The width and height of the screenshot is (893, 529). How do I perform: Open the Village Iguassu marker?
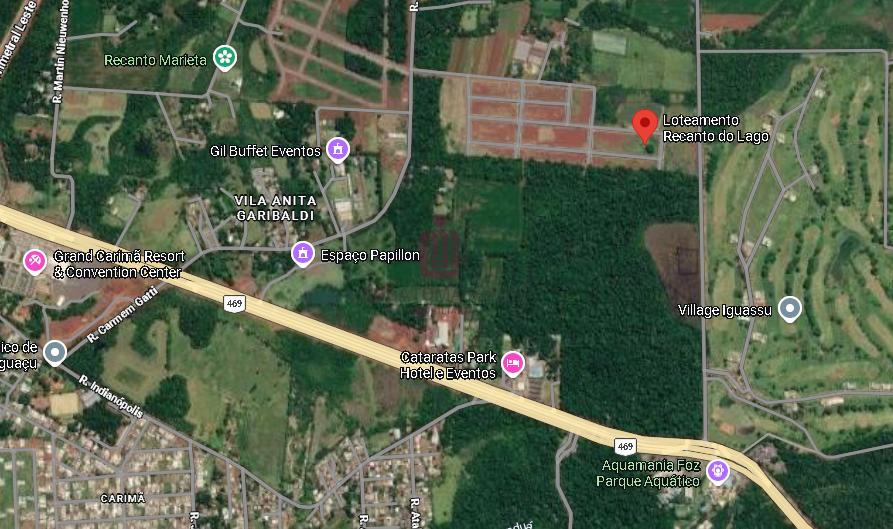789,309
